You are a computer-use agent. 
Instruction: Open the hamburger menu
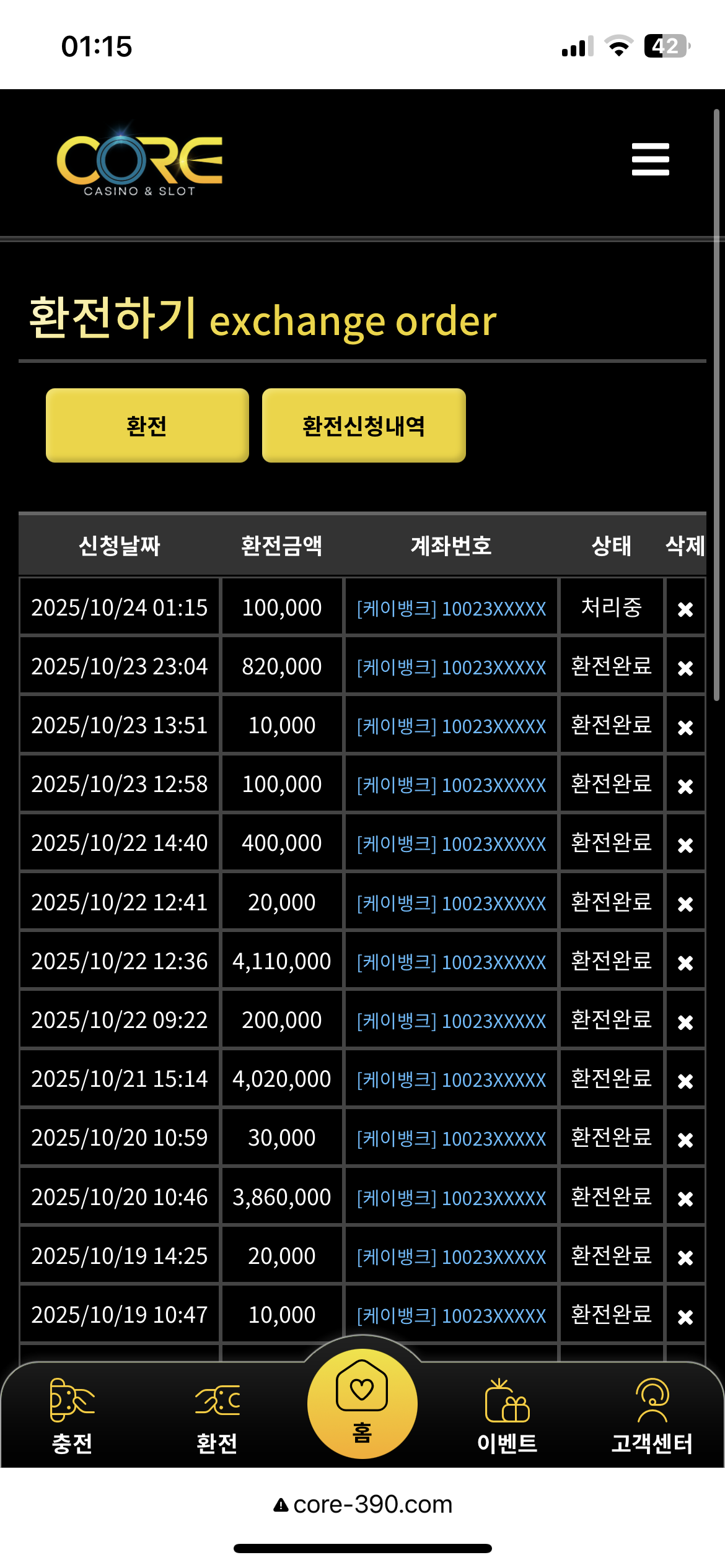(650, 159)
